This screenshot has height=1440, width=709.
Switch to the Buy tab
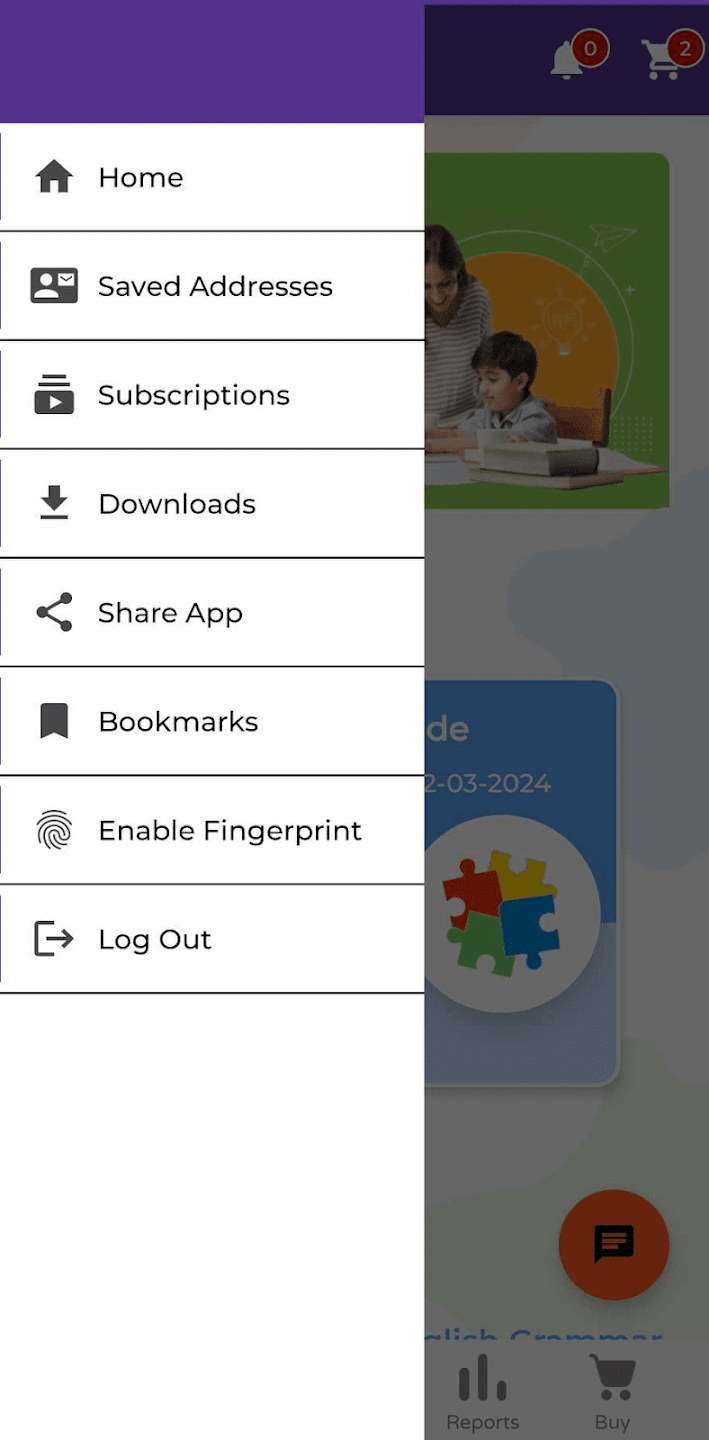[x=612, y=1394]
